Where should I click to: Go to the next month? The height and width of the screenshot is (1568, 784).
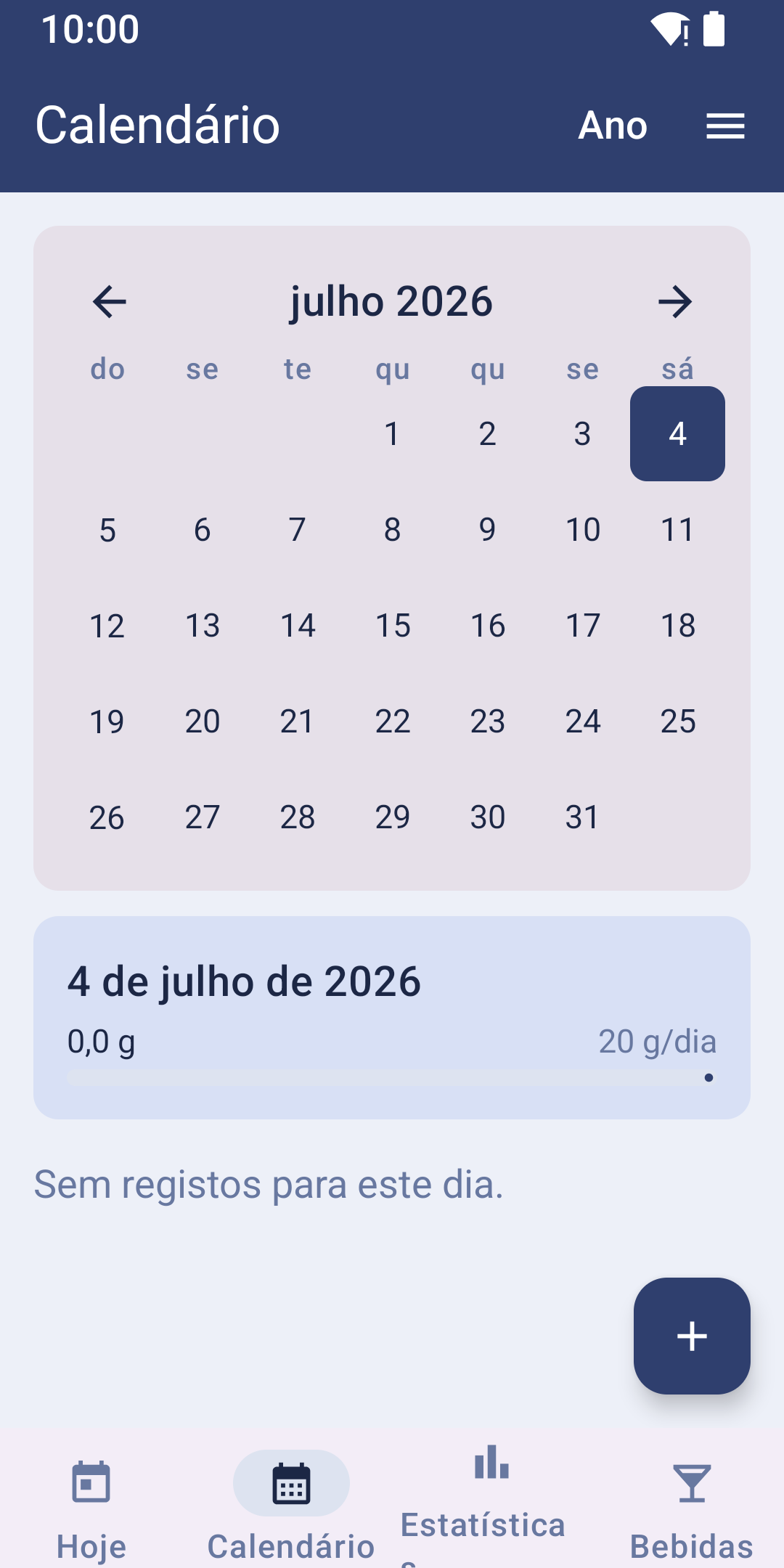point(674,302)
